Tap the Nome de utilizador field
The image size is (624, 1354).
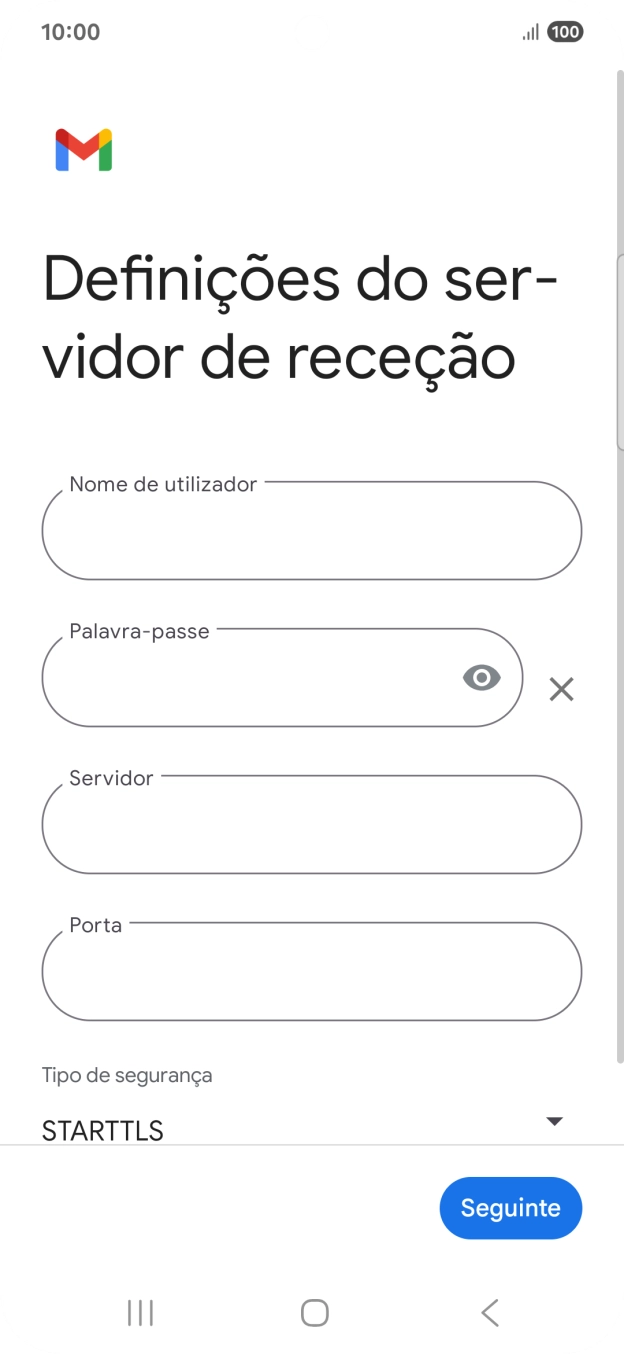click(x=311, y=531)
